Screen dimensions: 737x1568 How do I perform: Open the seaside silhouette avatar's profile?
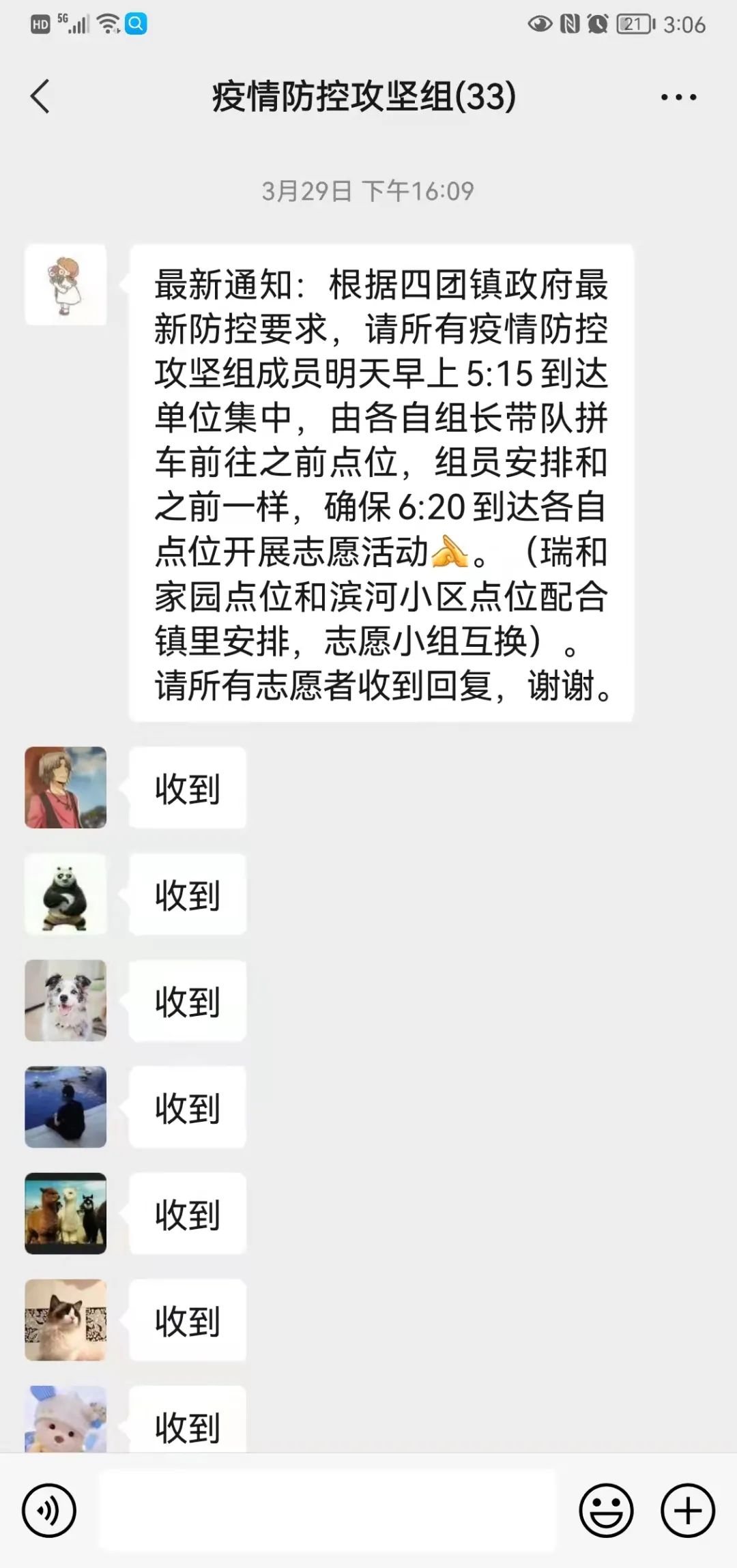tap(66, 1107)
